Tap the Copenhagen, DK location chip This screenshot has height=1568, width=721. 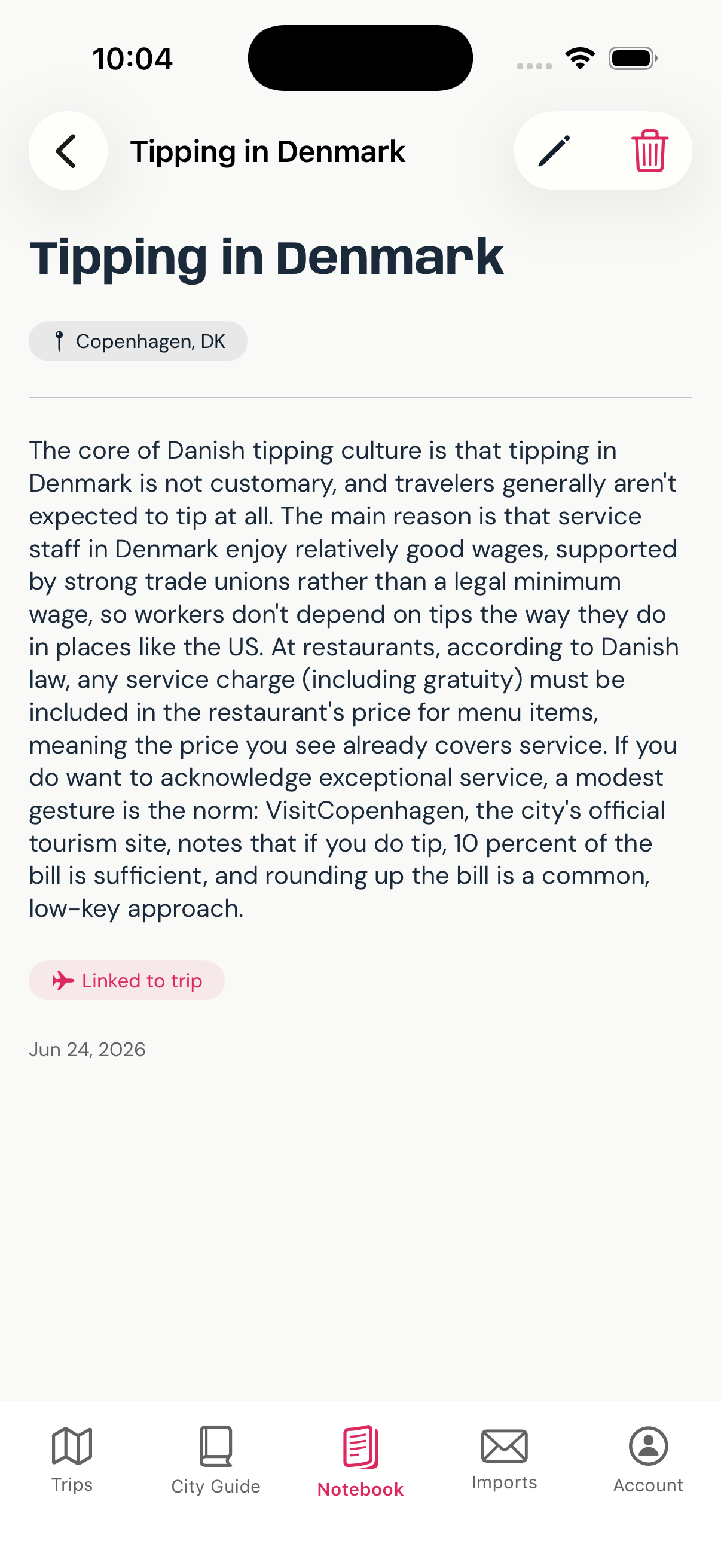138,341
